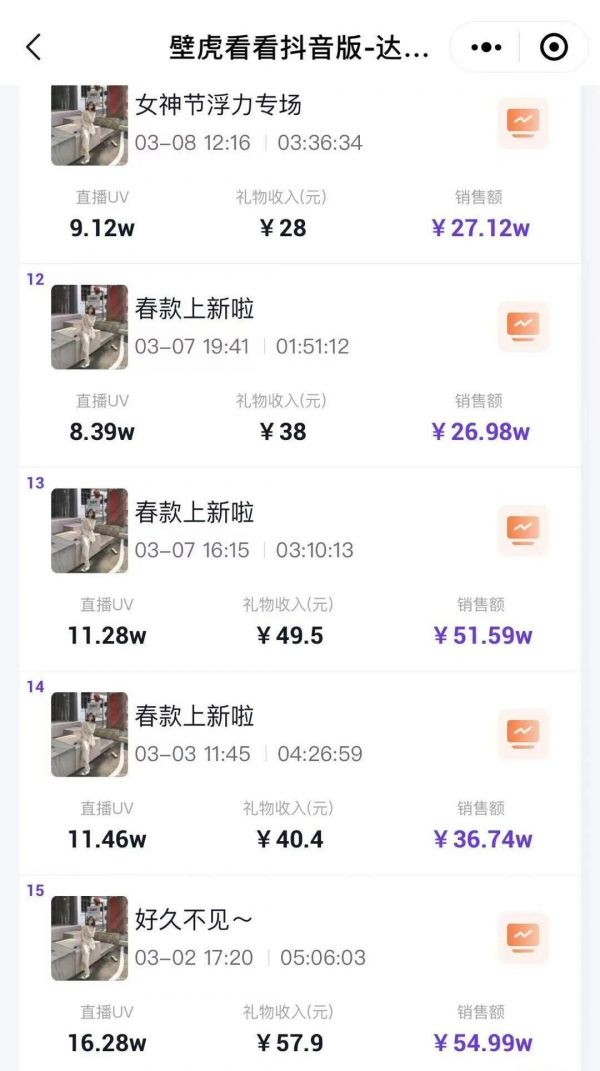Tap the chart icon for the 03-07 16:15 live
Image resolution: width=600 pixels, height=1071 pixels.
[x=523, y=530]
